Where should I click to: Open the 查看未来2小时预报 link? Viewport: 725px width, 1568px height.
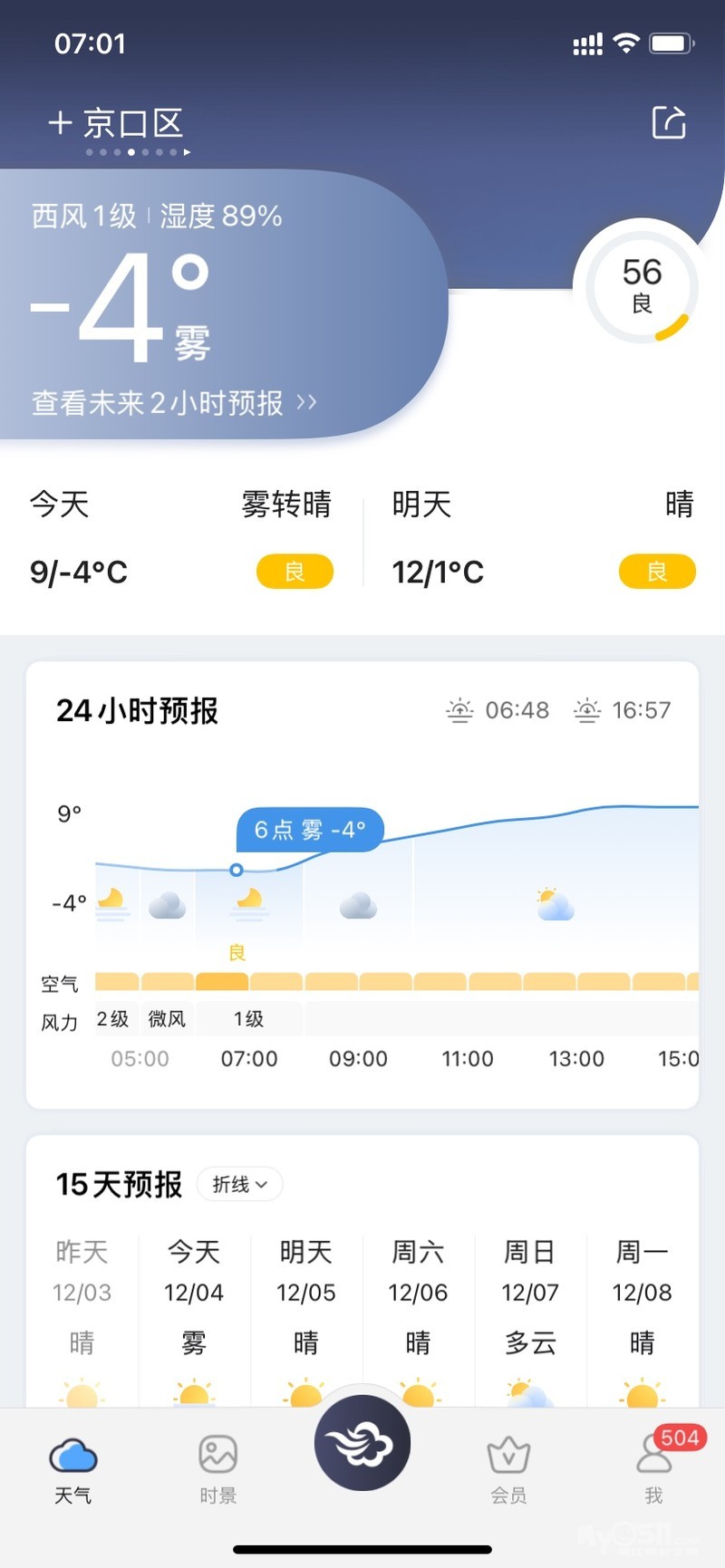click(x=174, y=403)
